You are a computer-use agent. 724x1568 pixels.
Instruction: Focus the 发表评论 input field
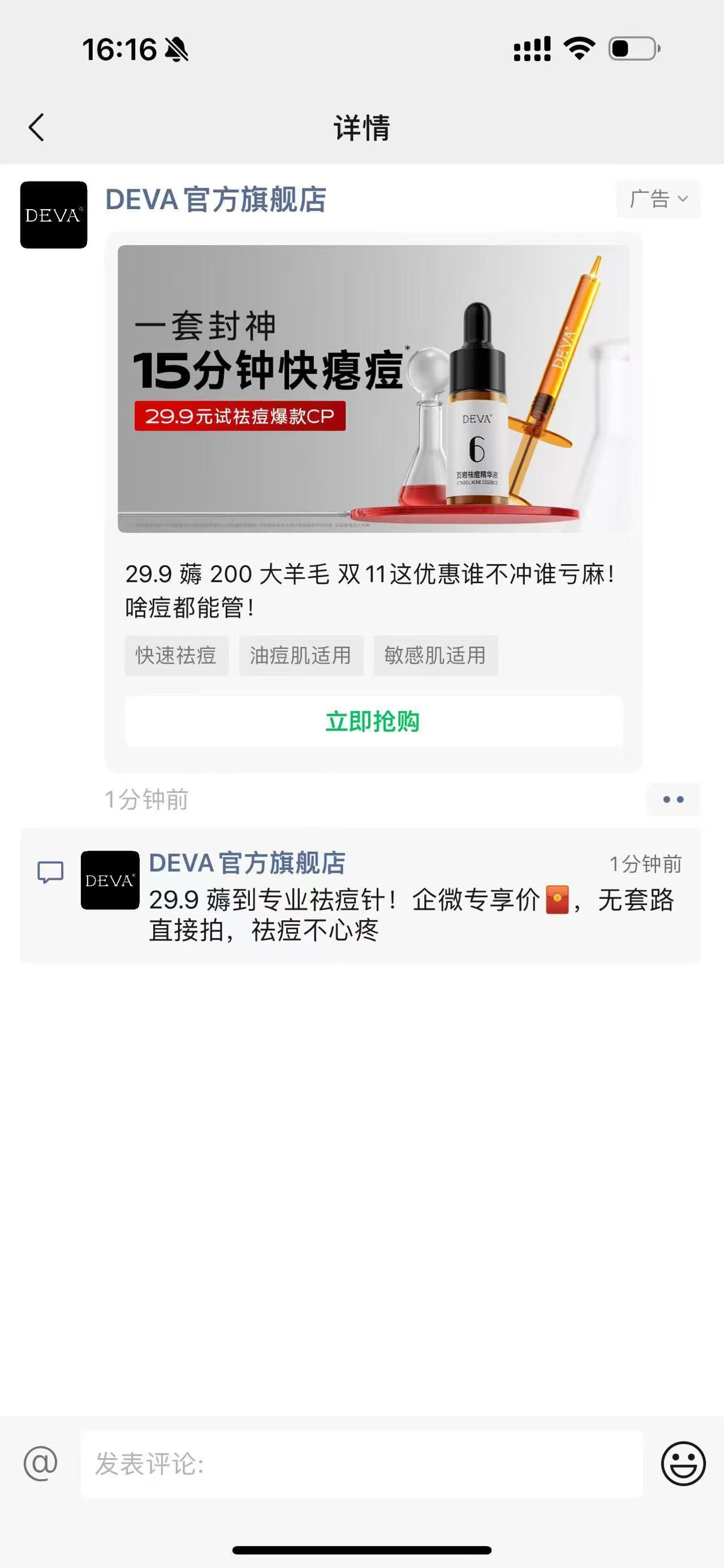point(361,1463)
